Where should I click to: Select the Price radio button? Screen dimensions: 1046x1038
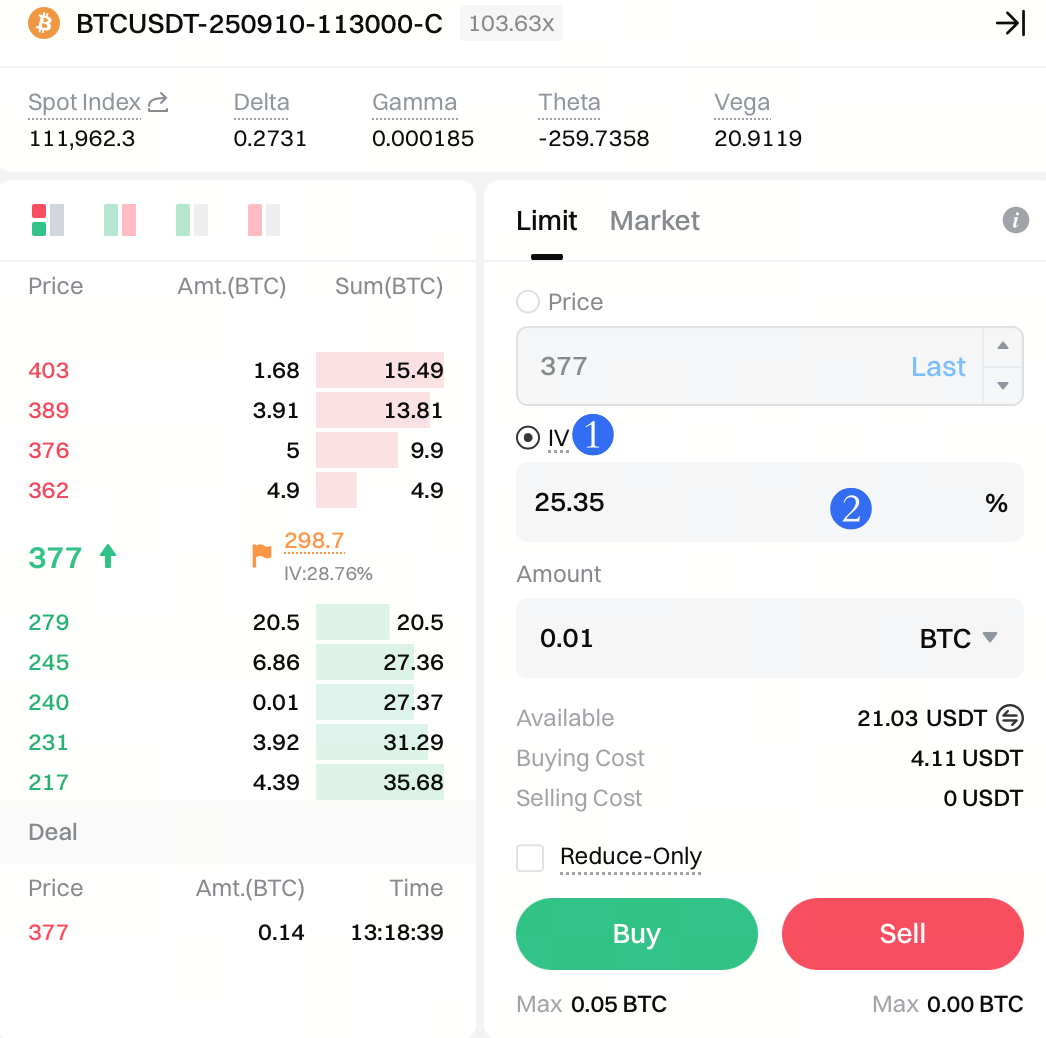click(528, 302)
